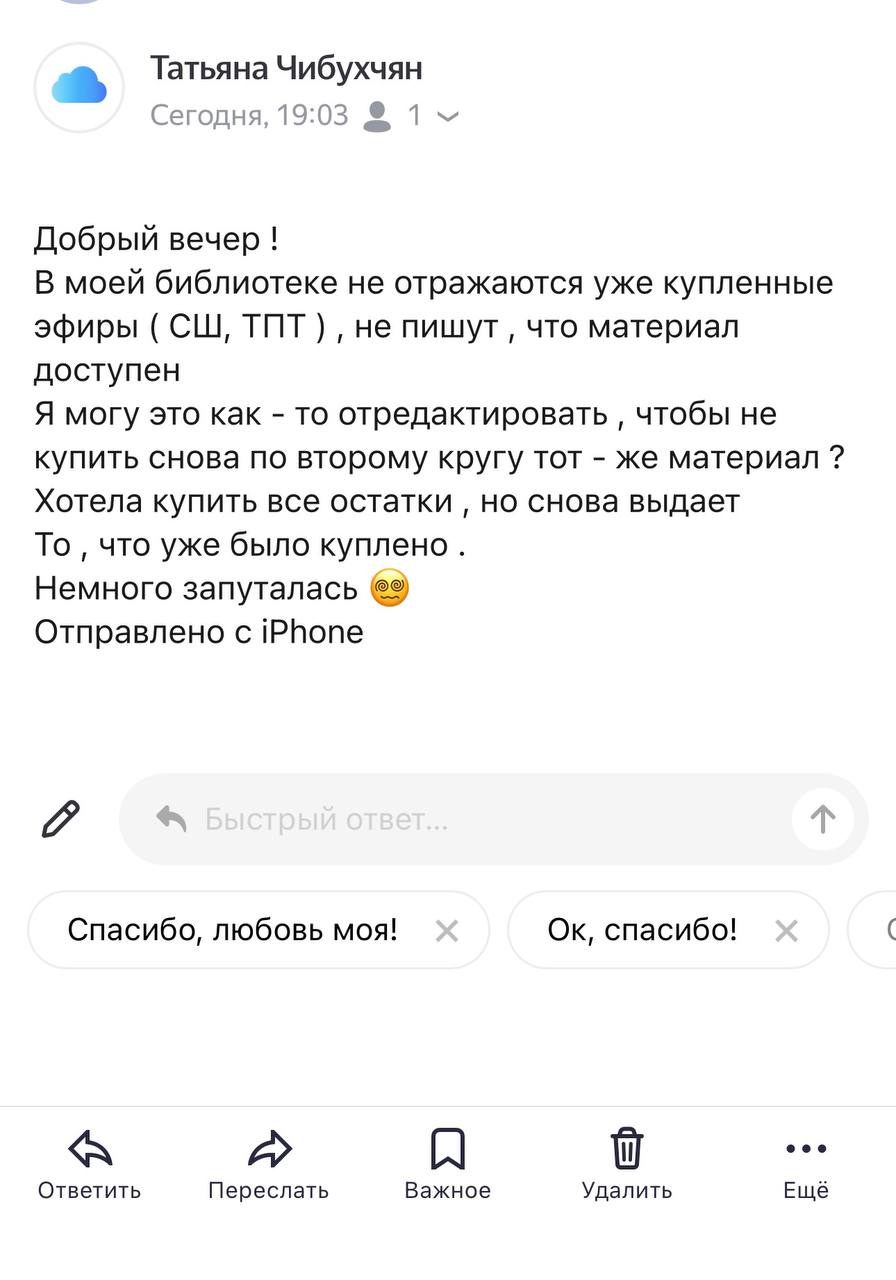Open the full compose pencil editor
This screenshot has width=896, height=1280.
[61, 819]
